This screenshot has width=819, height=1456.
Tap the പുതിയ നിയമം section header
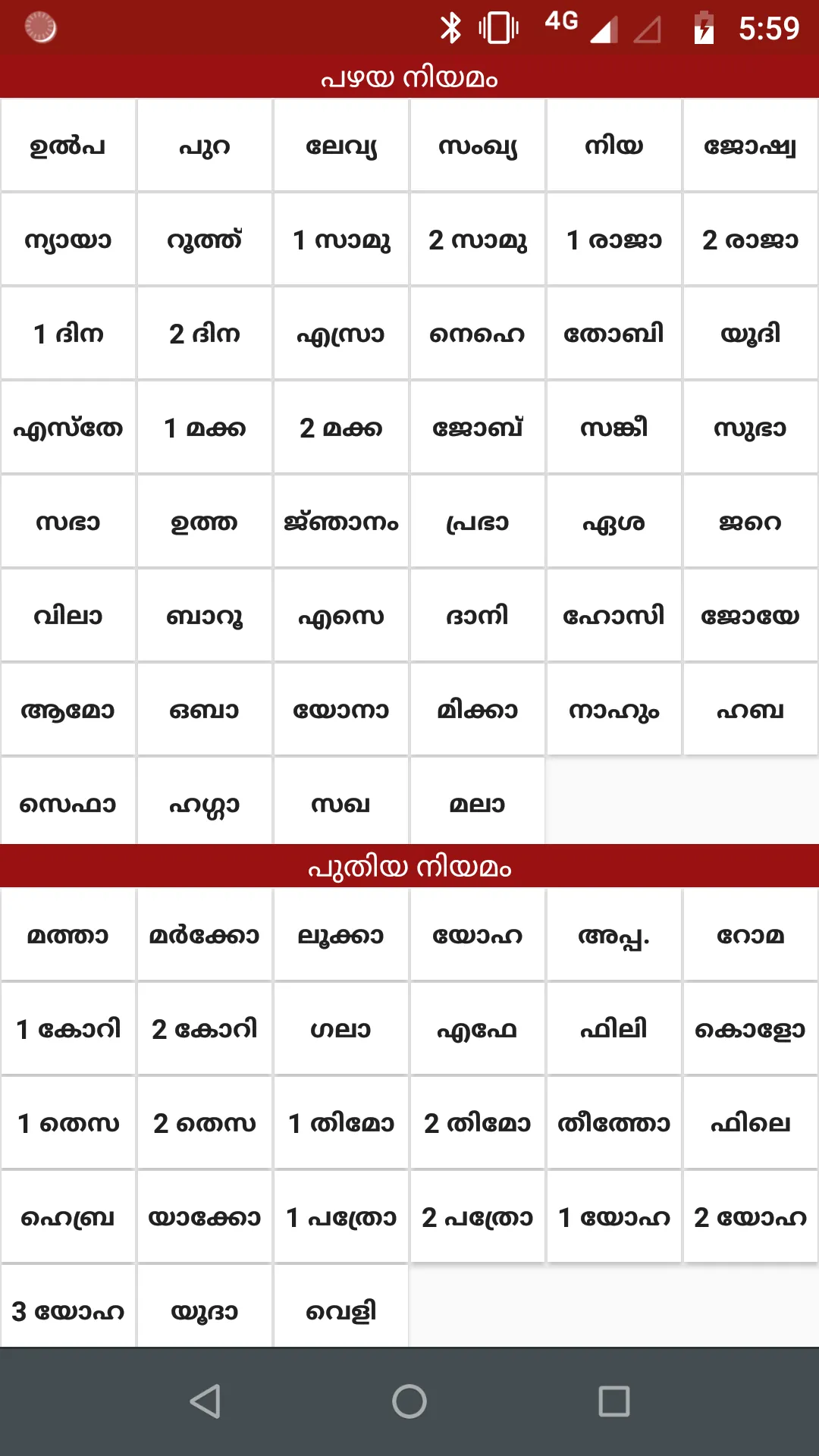(409, 867)
